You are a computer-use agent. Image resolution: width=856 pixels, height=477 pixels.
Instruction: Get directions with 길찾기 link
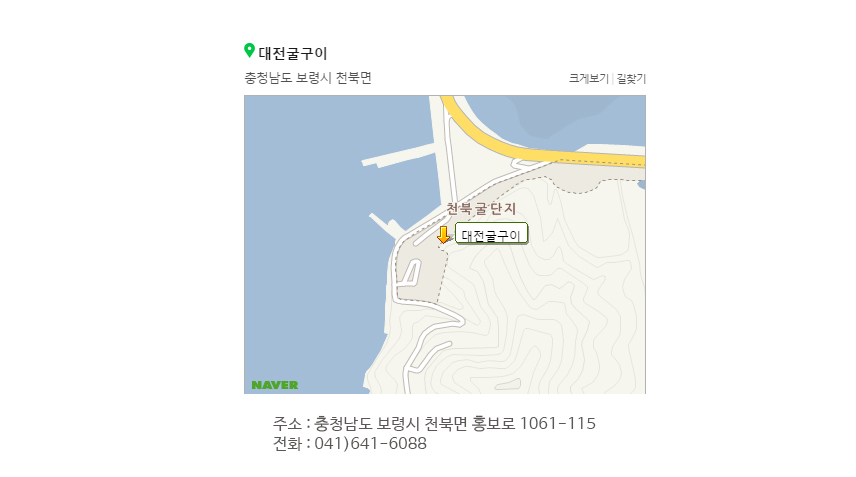pos(631,78)
